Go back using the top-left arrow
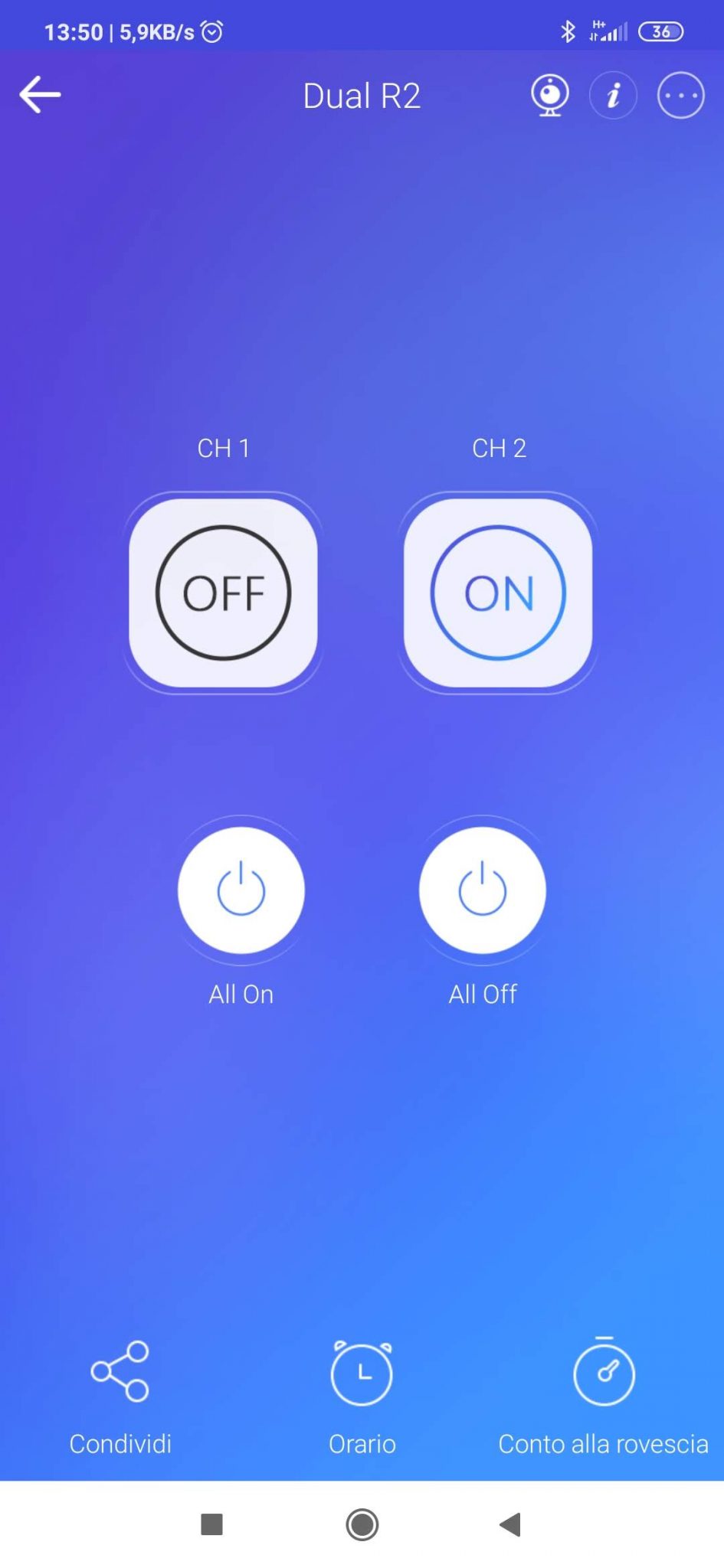724x1568 pixels. pyautogui.click(x=40, y=95)
